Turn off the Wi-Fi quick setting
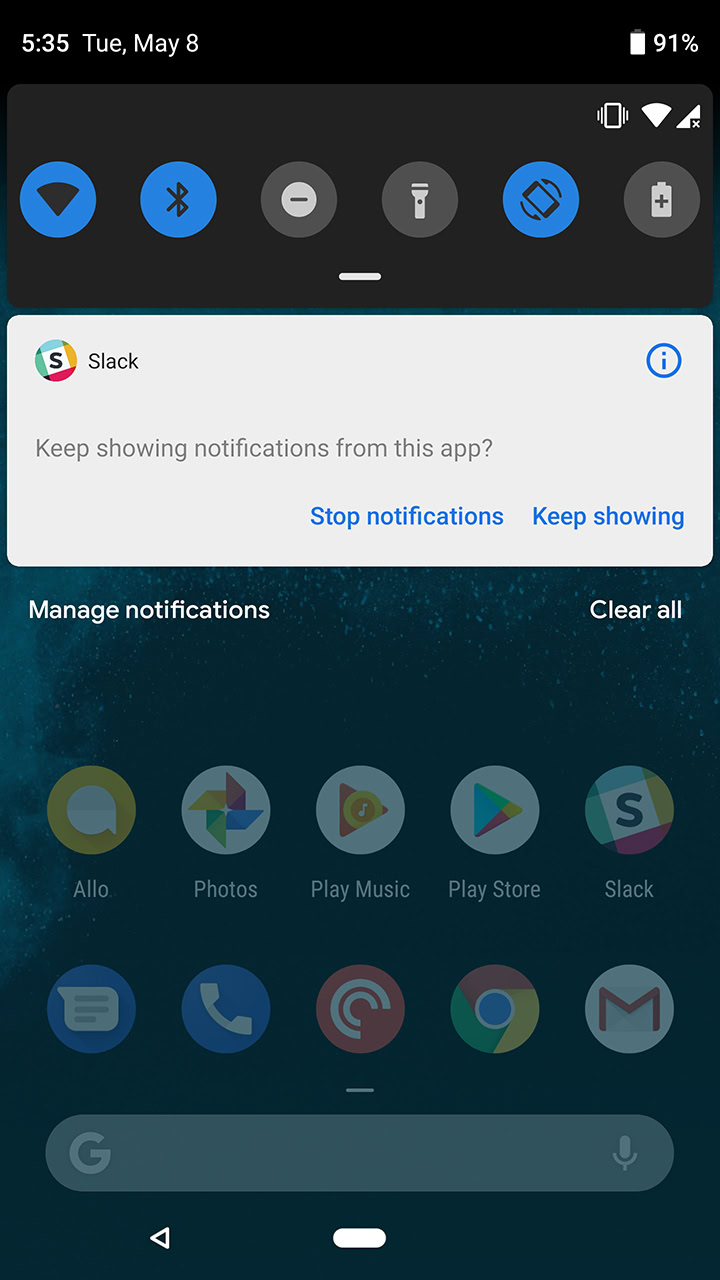 coord(58,200)
